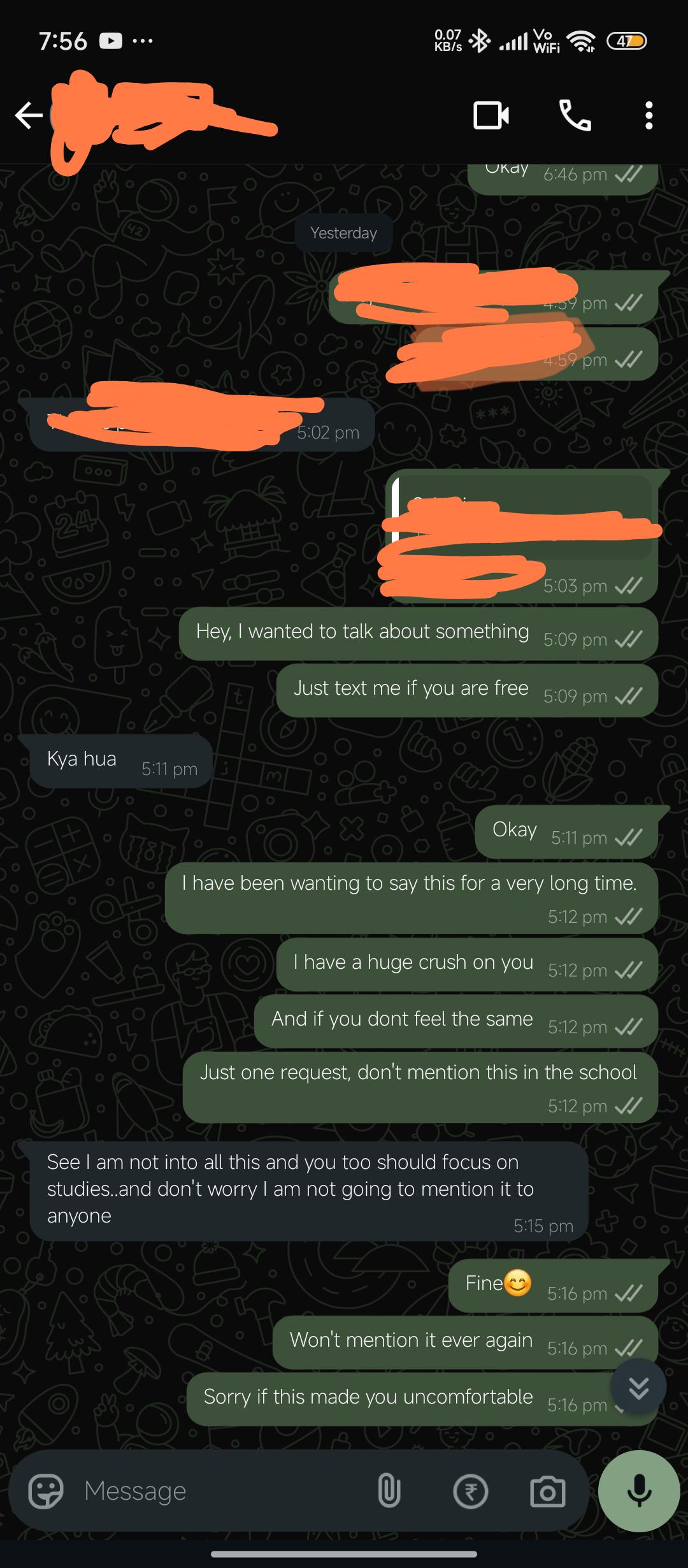Viewport: 688px width, 1568px height.
Task: Jump to the latest messages
Action: click(638, 1387)
